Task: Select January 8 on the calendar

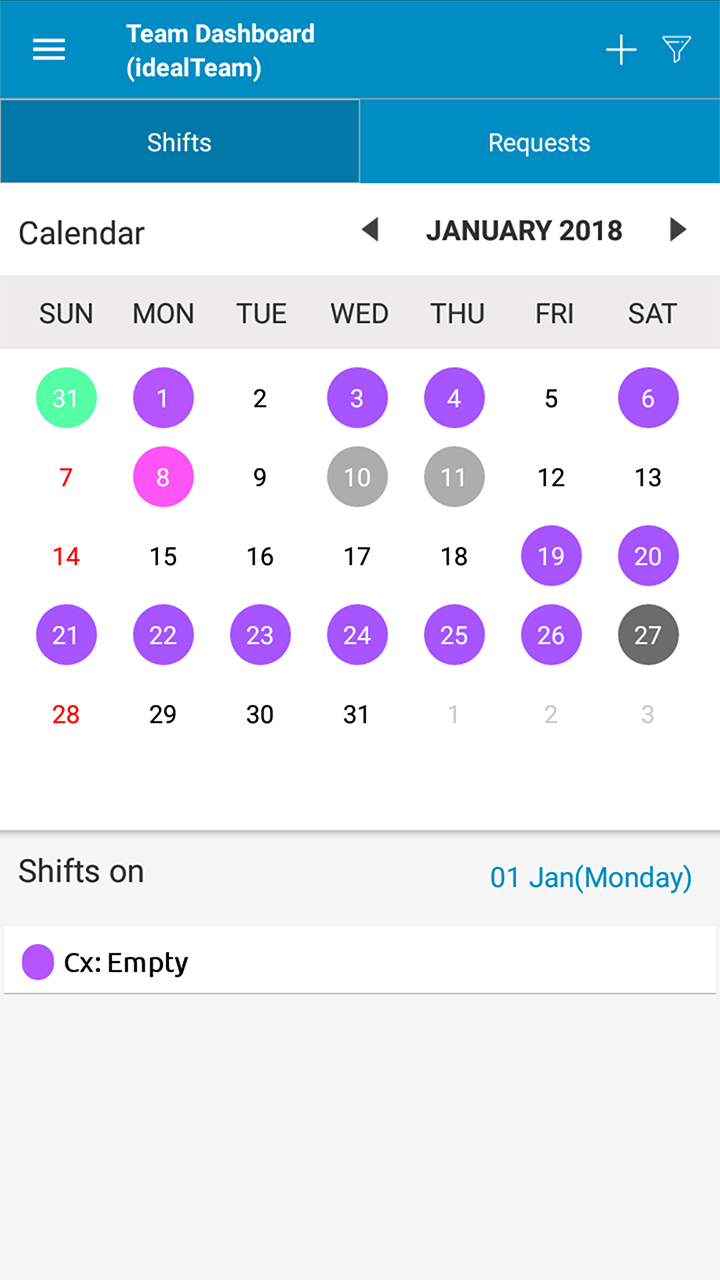Action: 163,477
